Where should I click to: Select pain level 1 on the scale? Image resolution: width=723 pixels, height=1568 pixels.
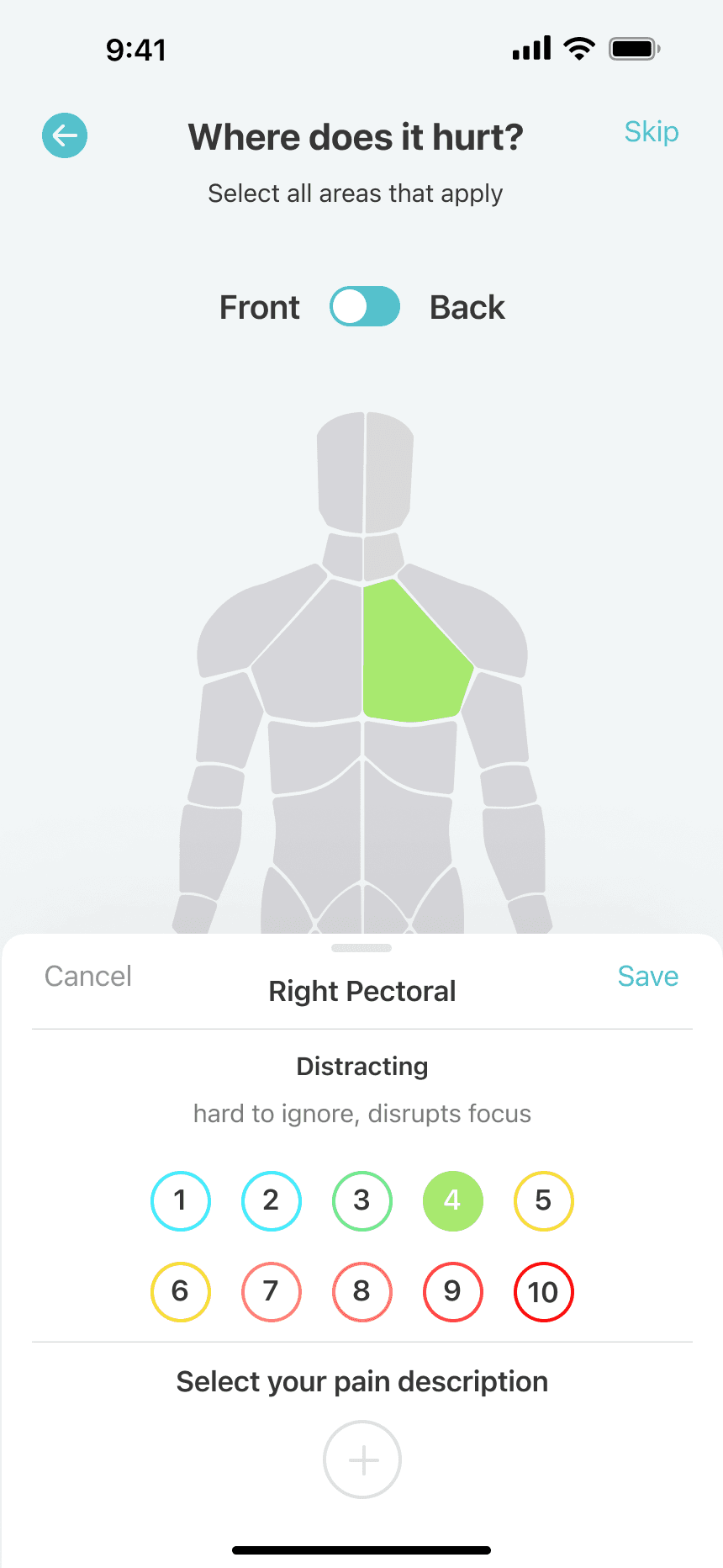click(181, 1201)
